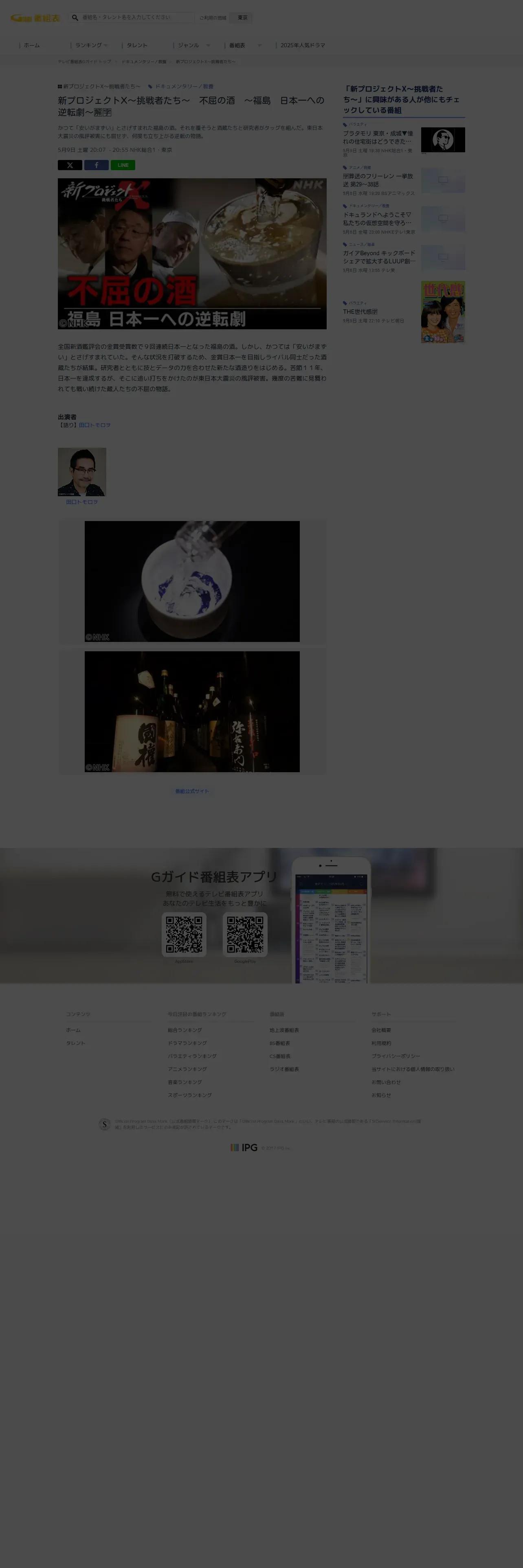Share this program on X
The height and width of the screenshot is (1568, 523).
point(70,165)
